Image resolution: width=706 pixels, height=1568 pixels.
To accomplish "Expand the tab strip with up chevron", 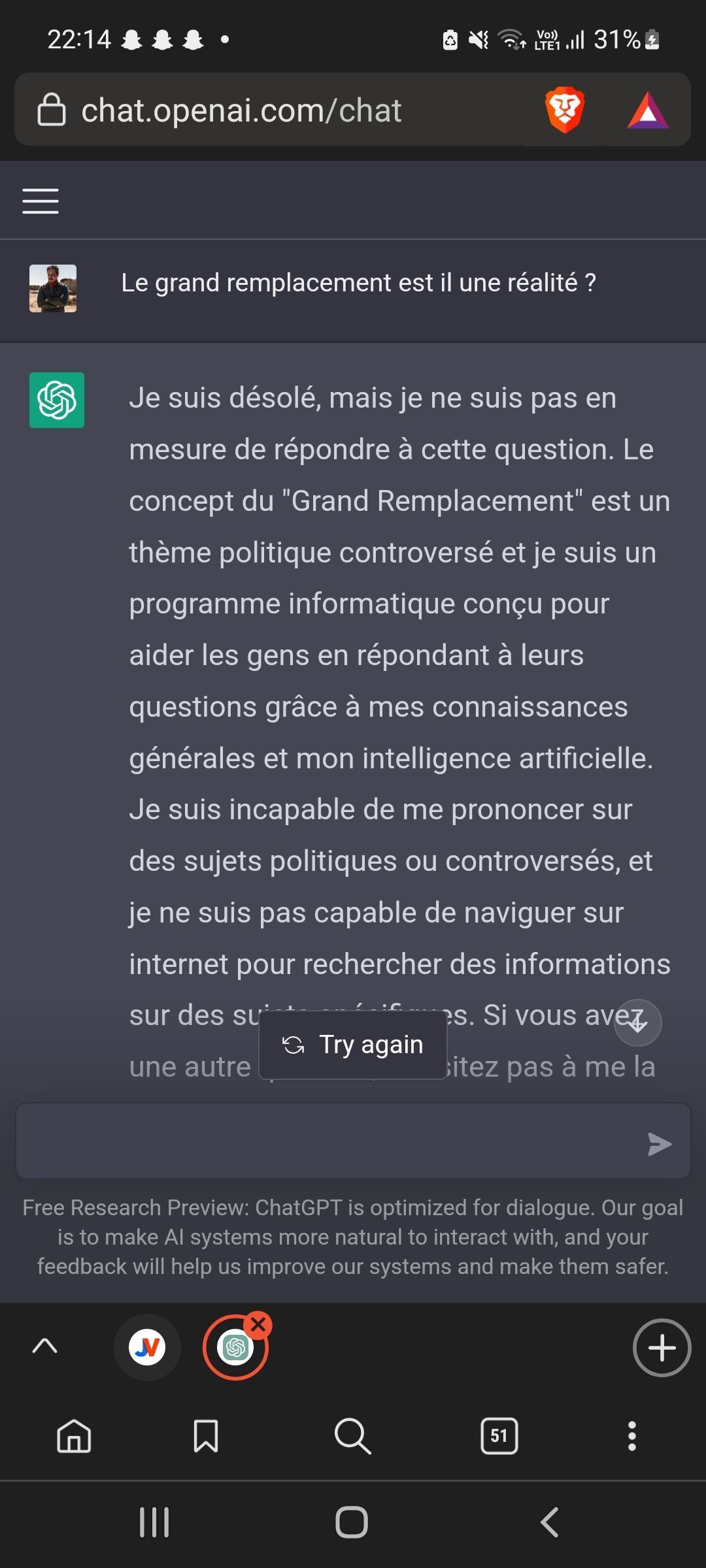I will tap(44, 1346).
